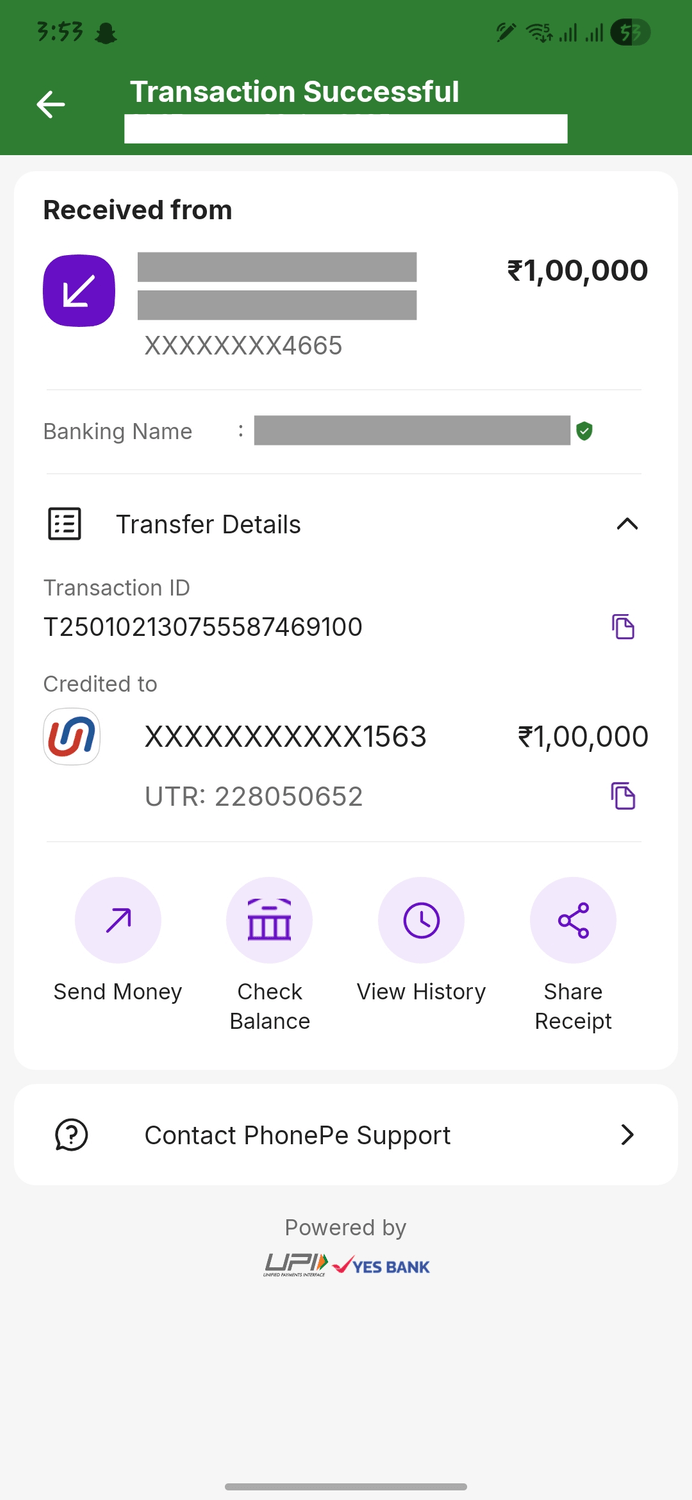Viewport: 692px width, 1500px height.
Task: Collapse the Transfer Details section
Action: pos(627,524)
